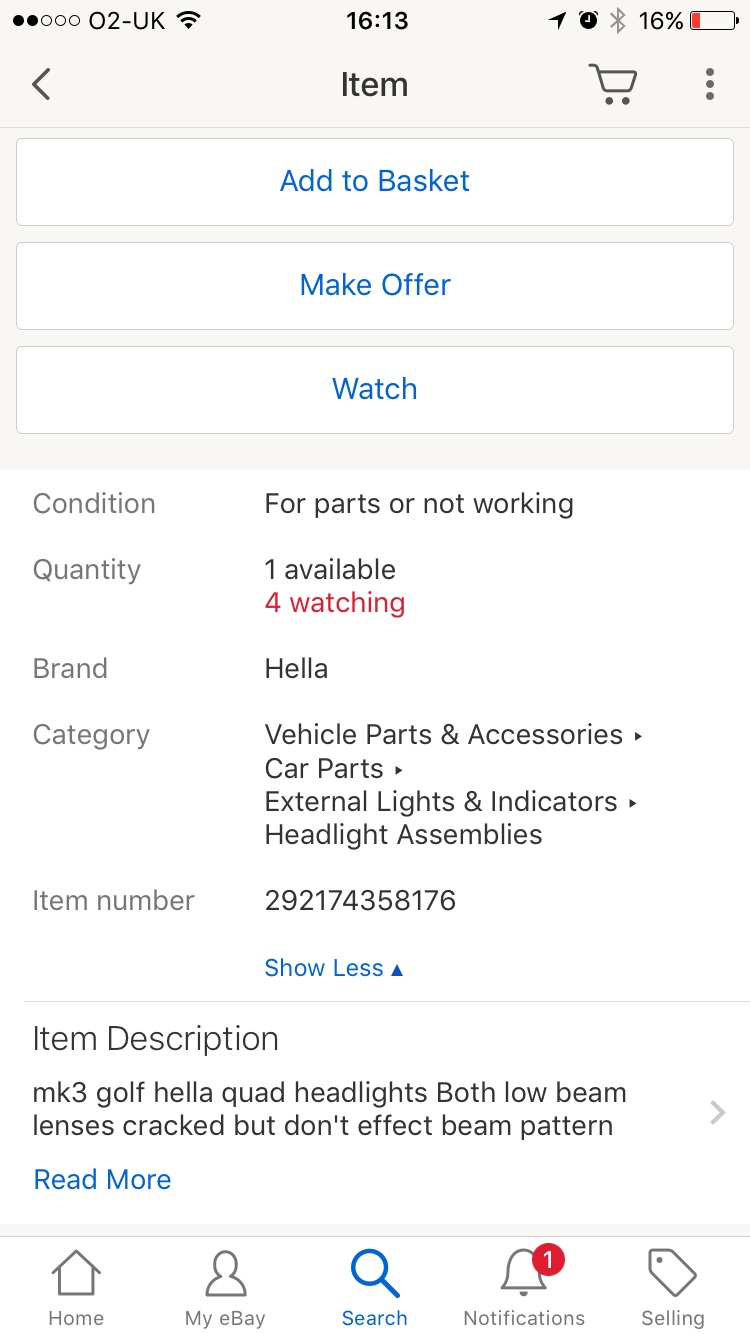
Task: Open the Car Parts category link
Action: 333,769
